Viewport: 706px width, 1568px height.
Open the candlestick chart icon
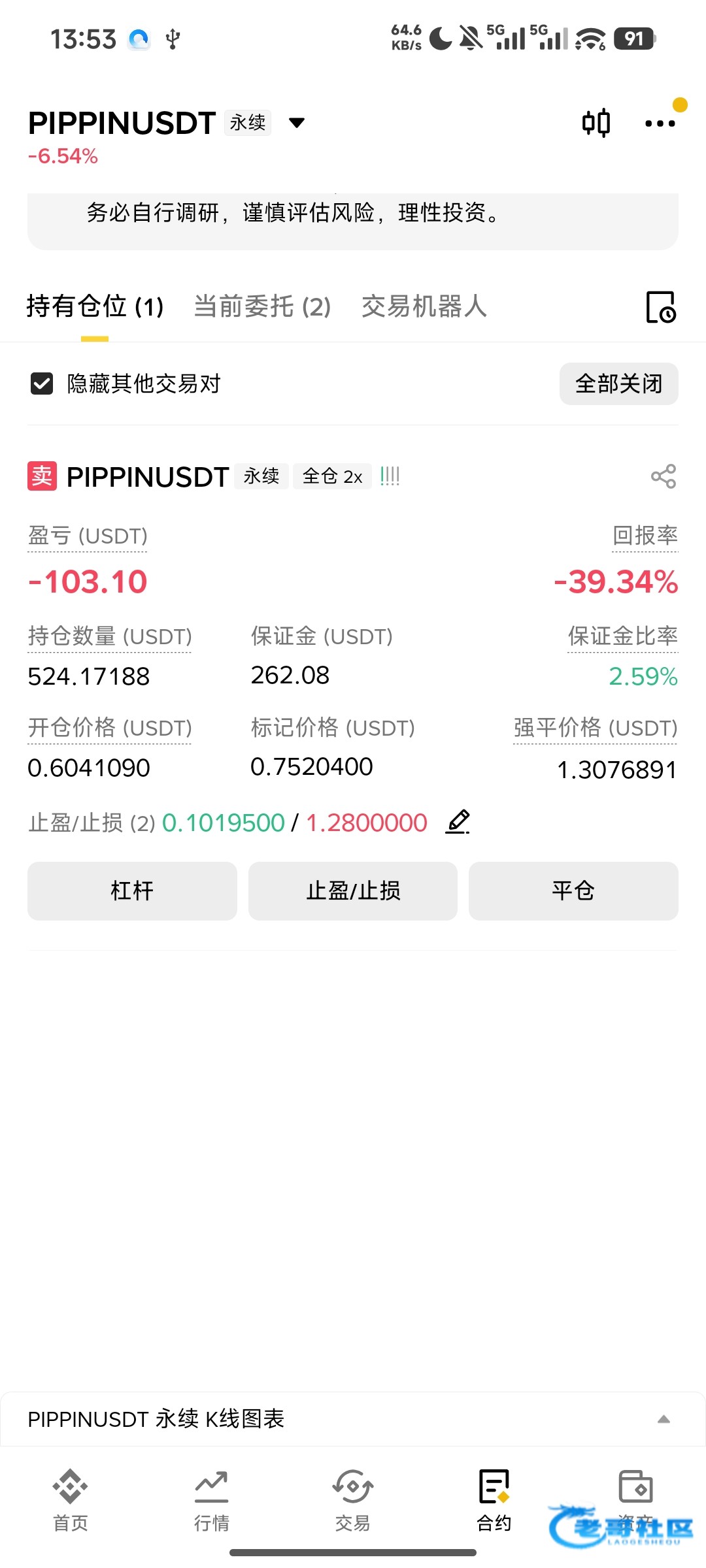[596, 123]
